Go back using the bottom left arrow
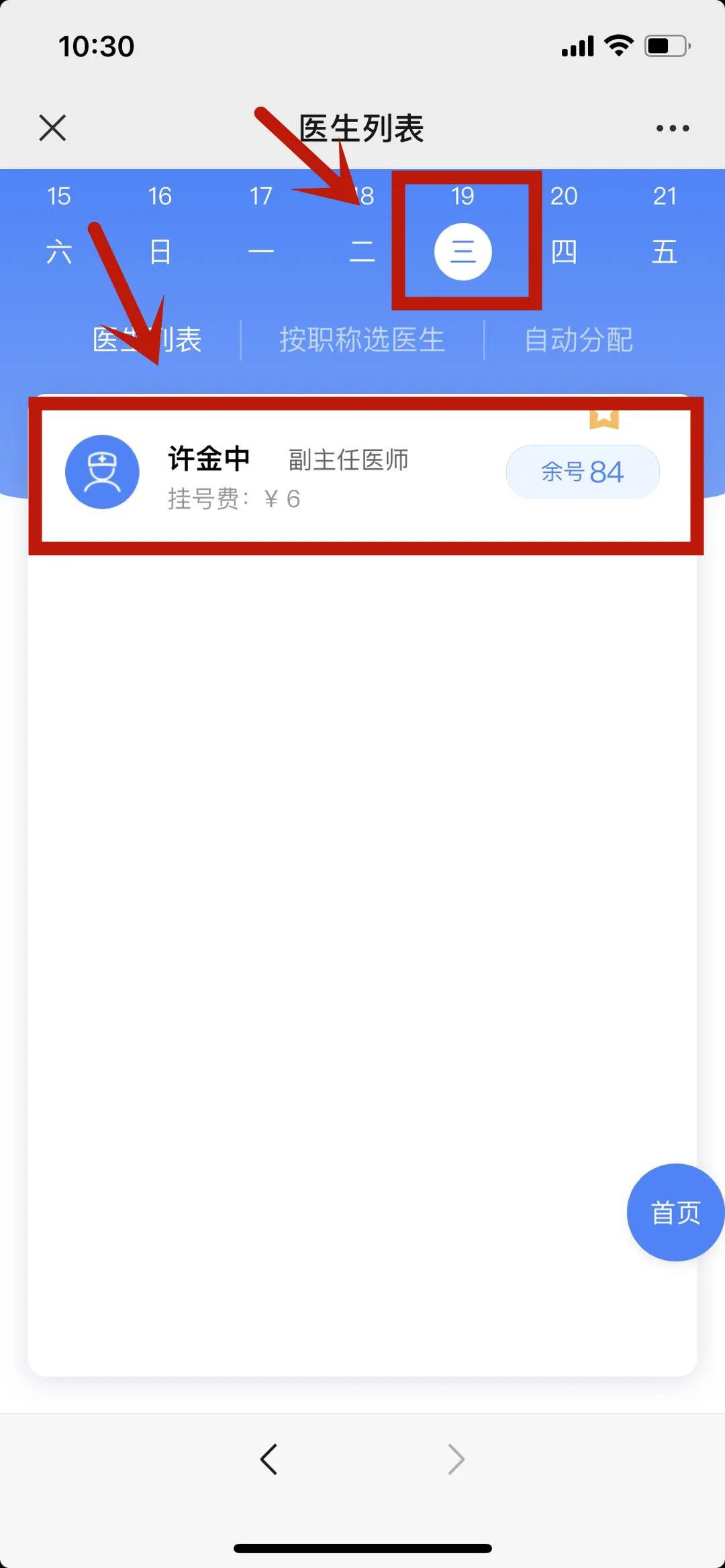 269,1459
